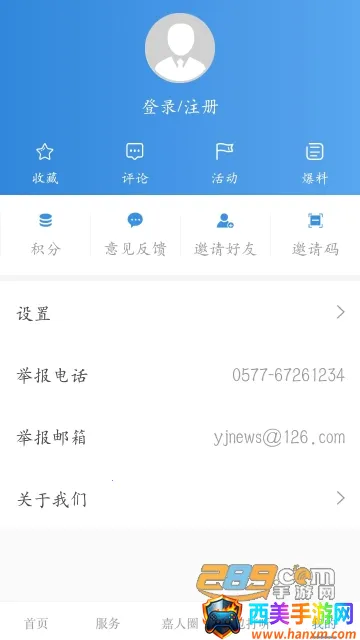360x640 pixels.
Task: Open 关于我们 about us
Action: [180, 499]
